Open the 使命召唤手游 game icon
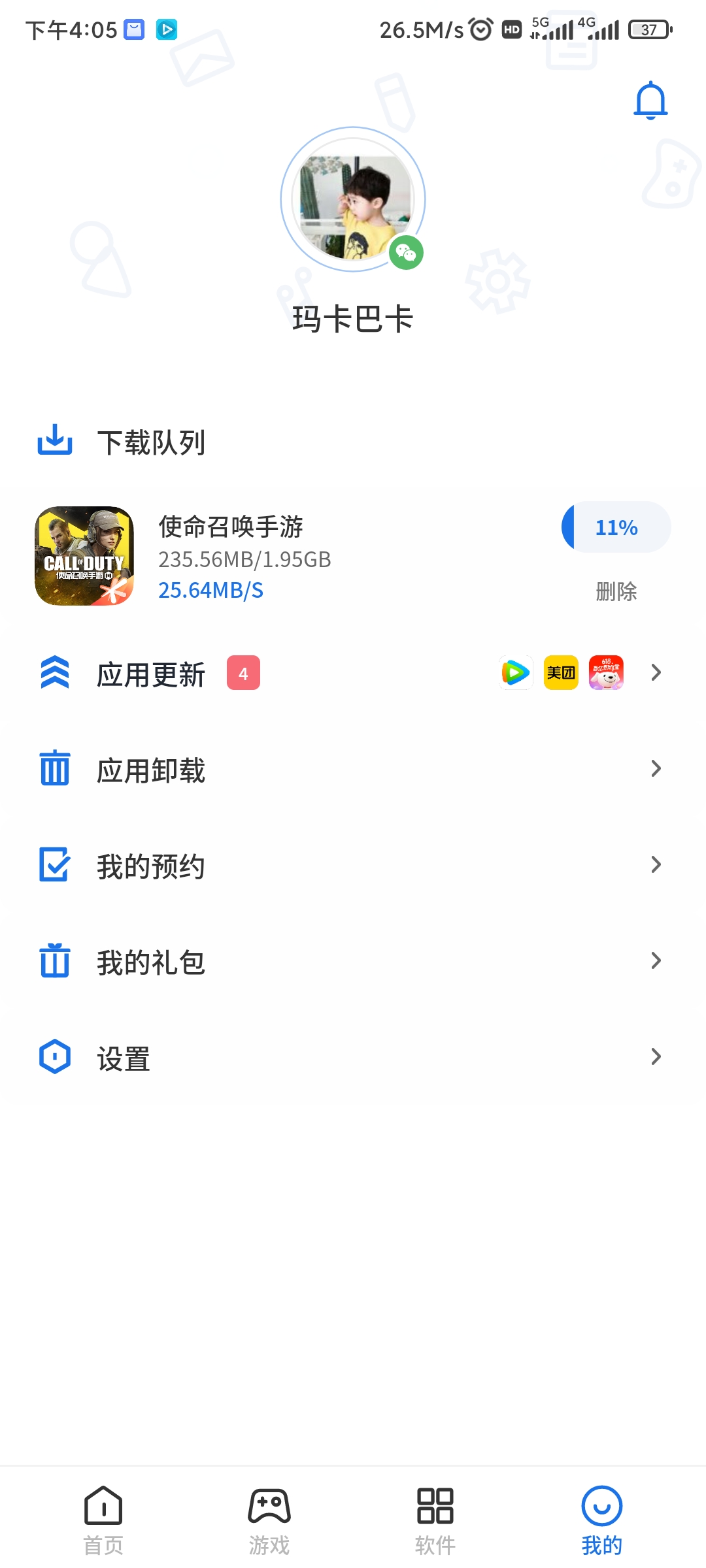Screen dimensions: 706x1568 pos(84,556)
